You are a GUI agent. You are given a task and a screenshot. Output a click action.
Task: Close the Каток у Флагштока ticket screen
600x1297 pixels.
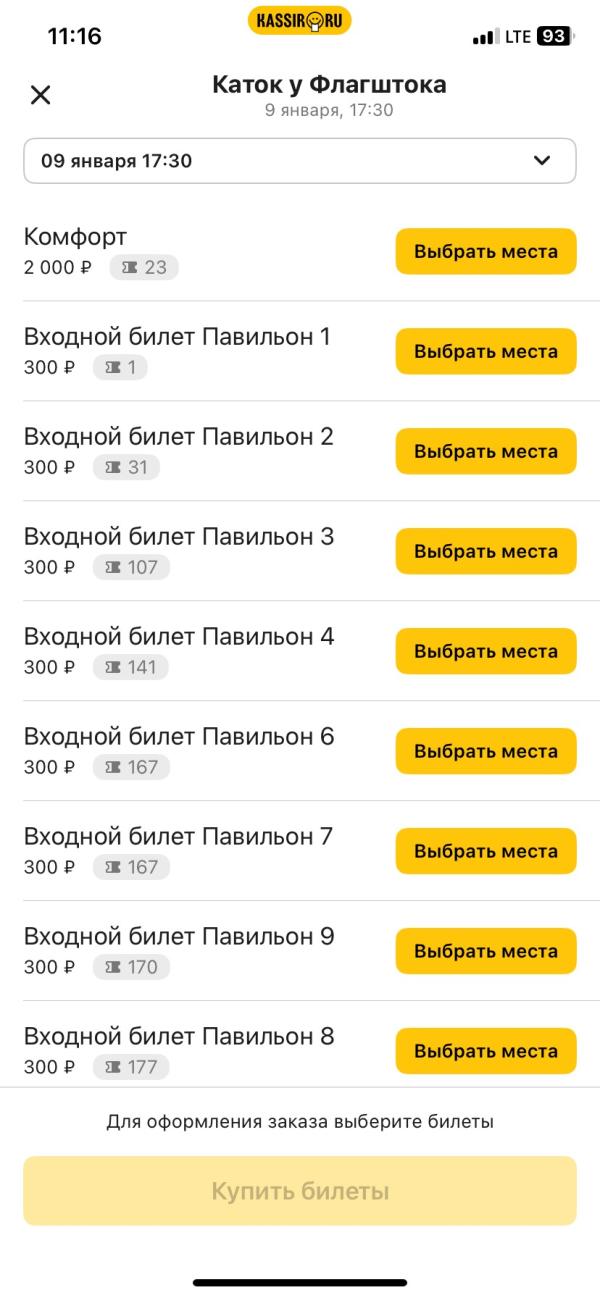(x=40, y=95)
